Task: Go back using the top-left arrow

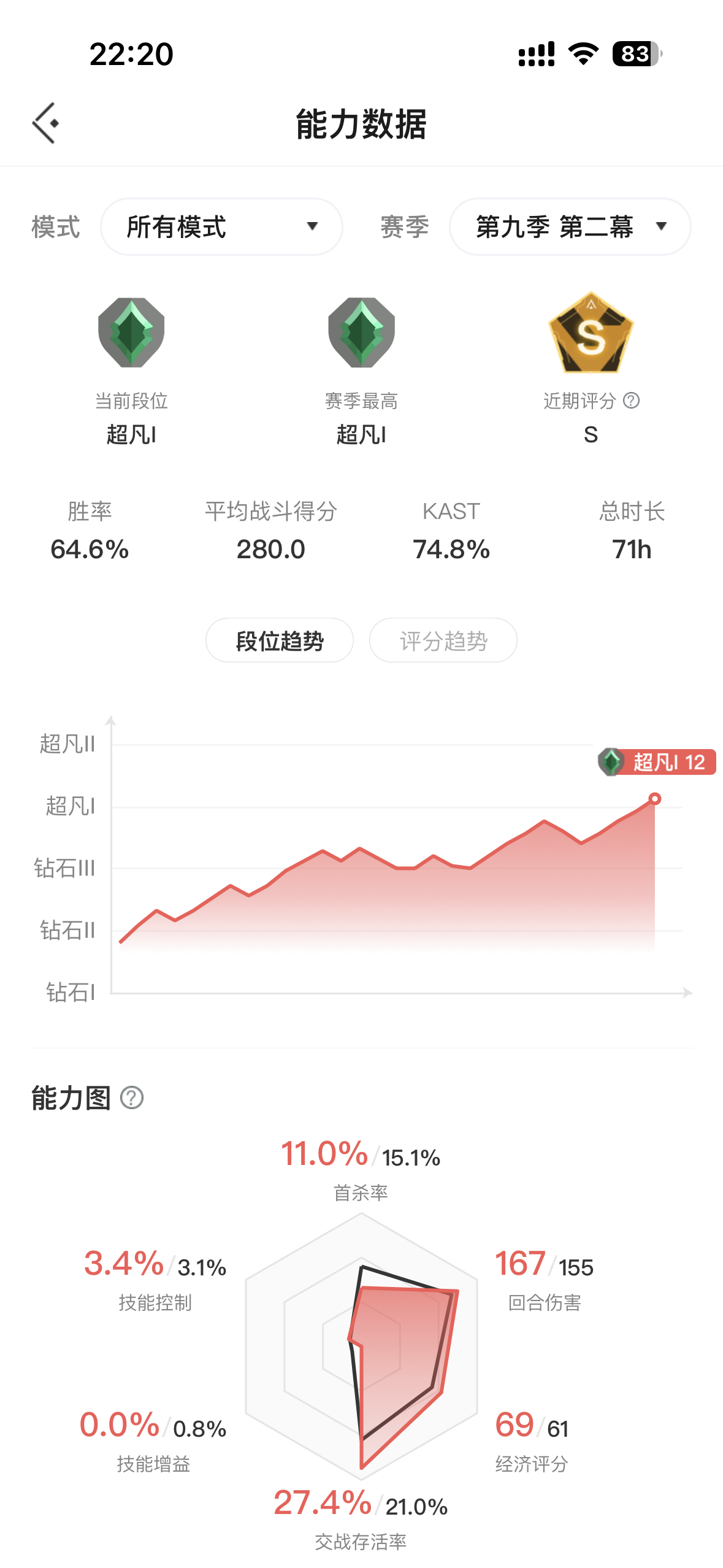Action: tap(46, 123)
